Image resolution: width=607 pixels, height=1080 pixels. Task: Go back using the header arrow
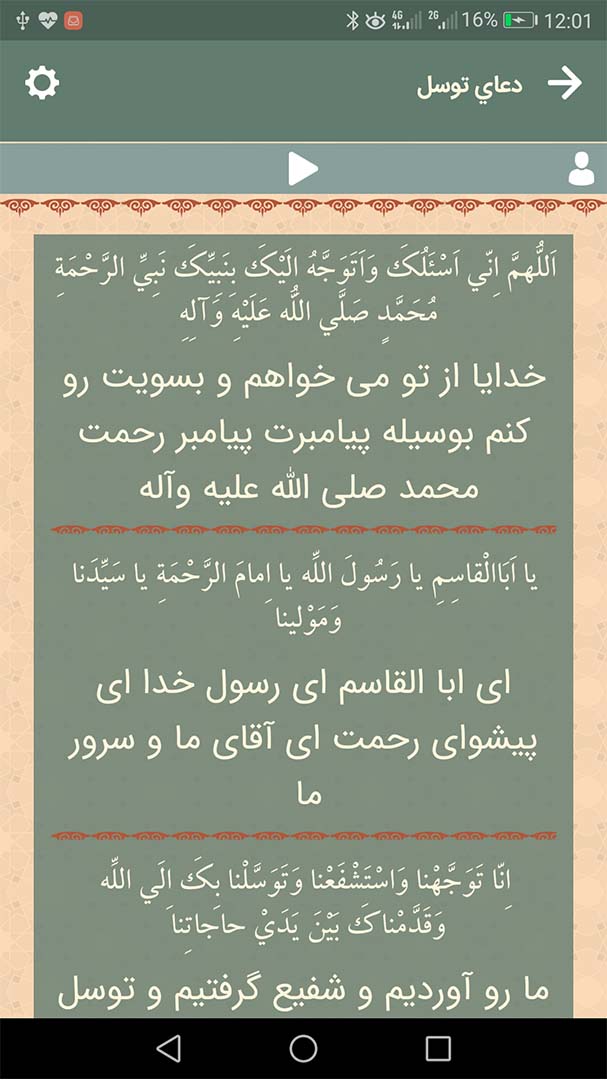565,83
